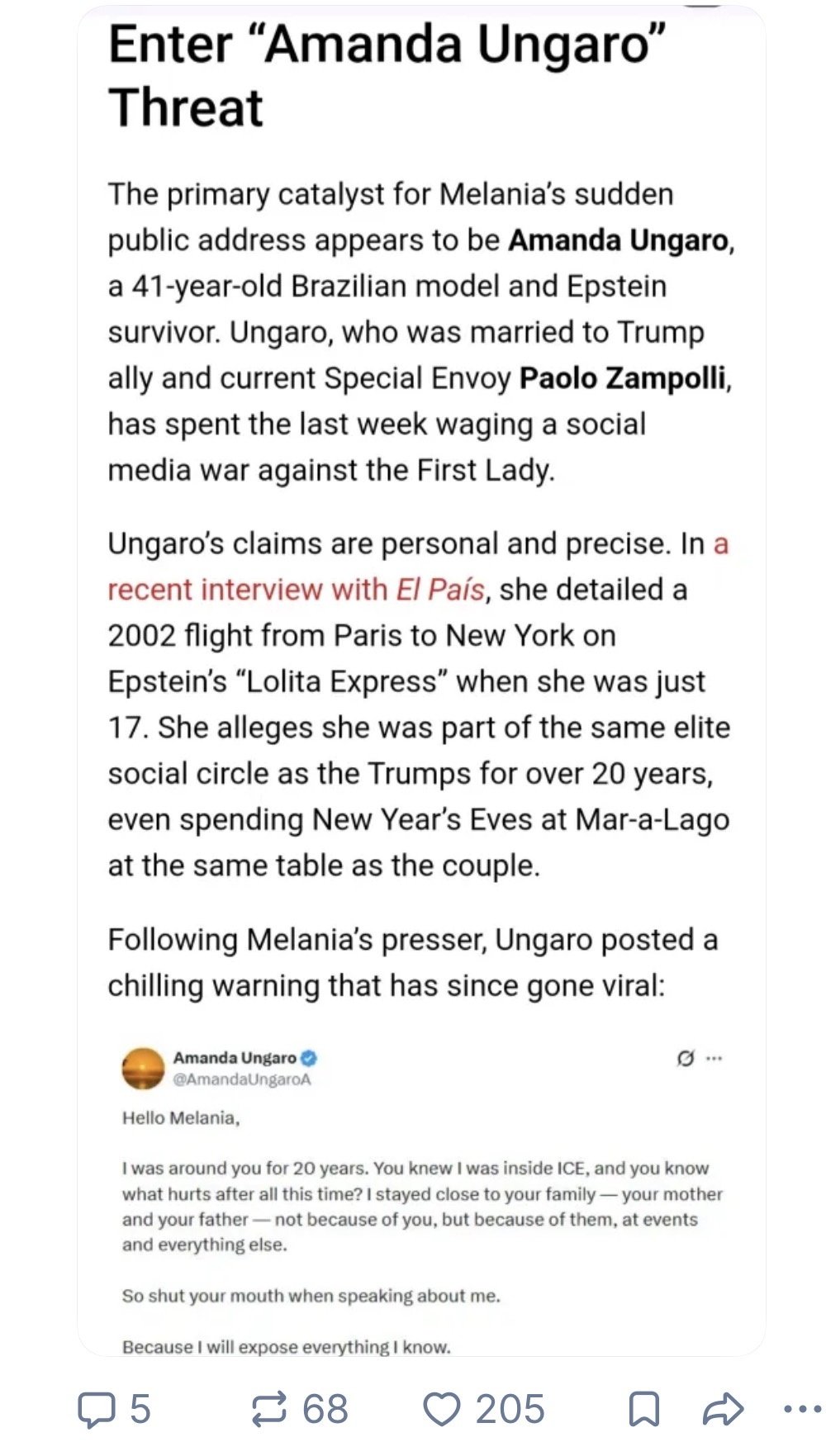This screenshot has width=826, height=1456.
Task: Reply to this post
Action: pos(97,1410)
